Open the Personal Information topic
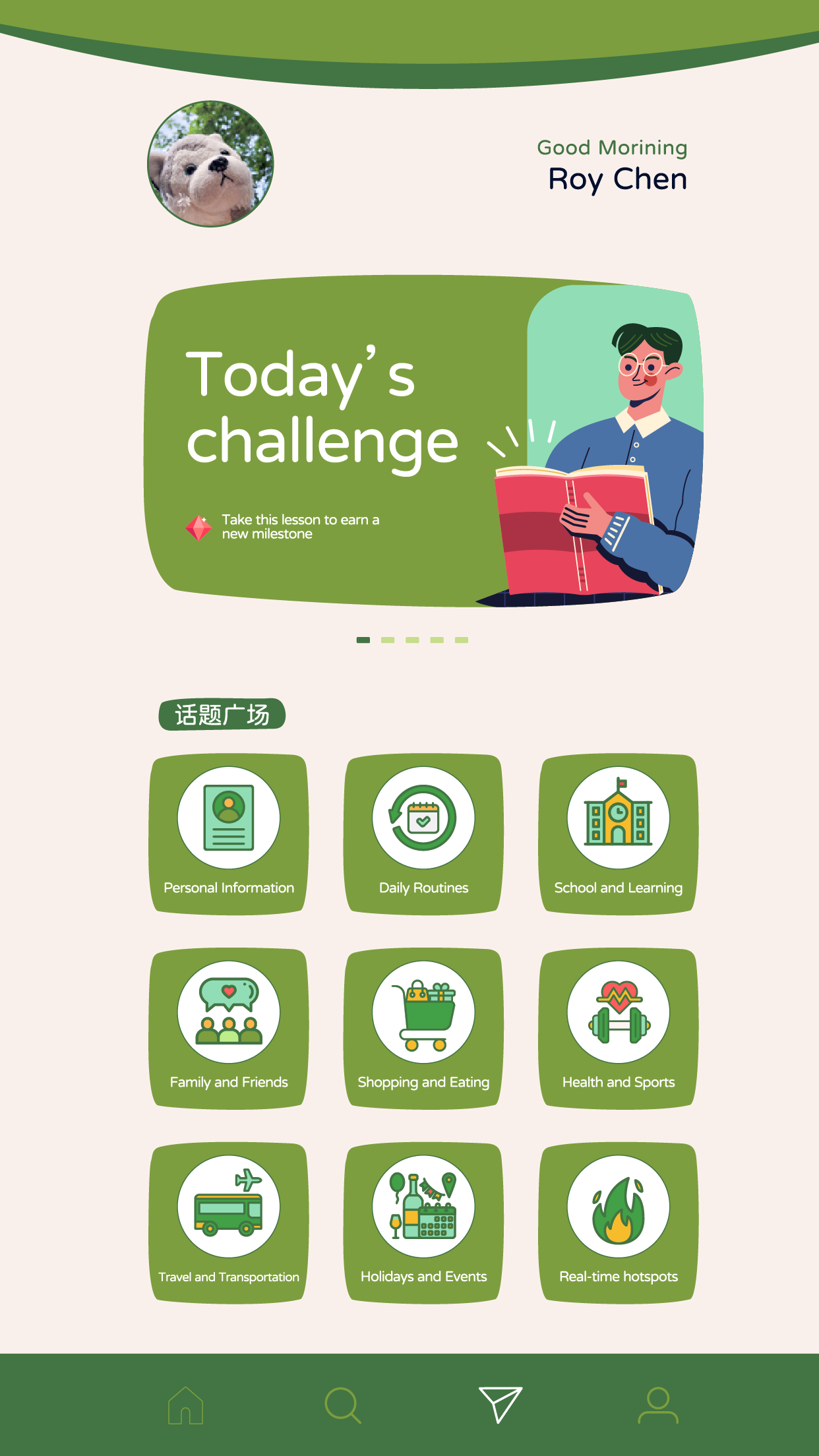 pyautogui.click(x=229, y=834)
